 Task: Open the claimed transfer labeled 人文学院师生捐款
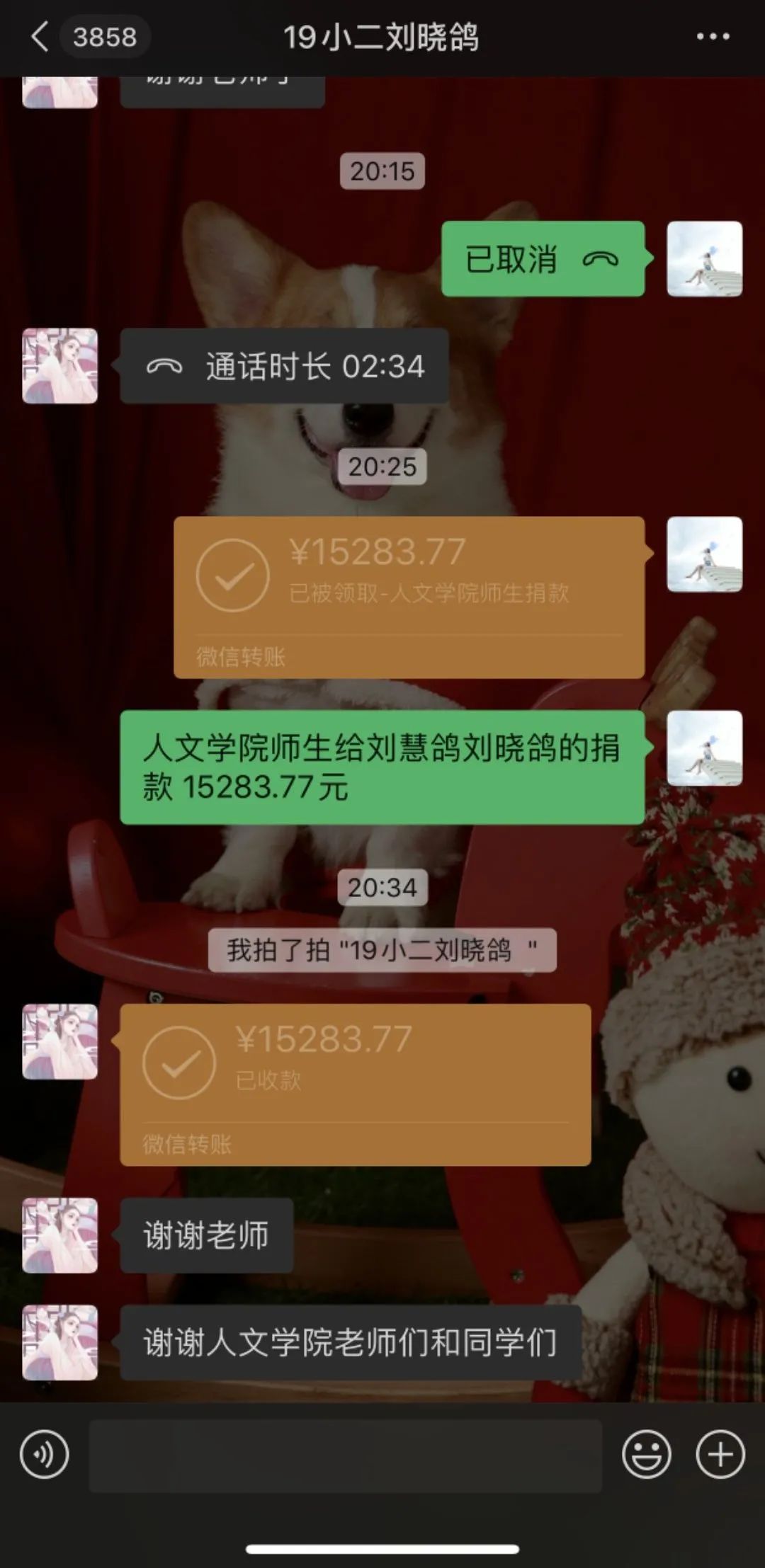[409, 597]
